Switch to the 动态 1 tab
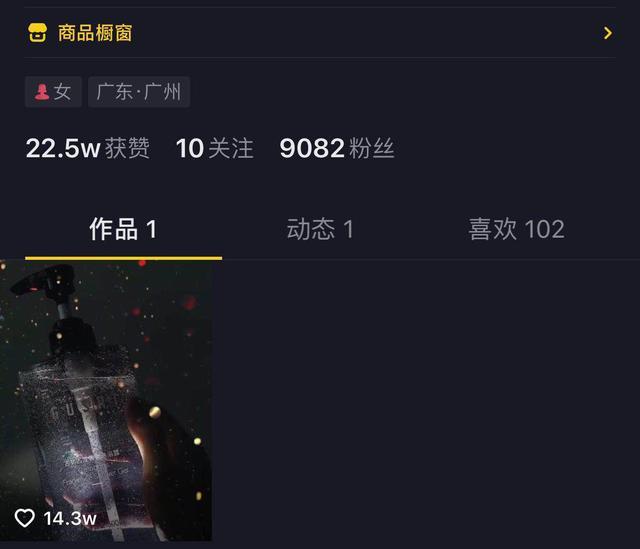Screen dimensions: 640x549 (x=320, y=229)
